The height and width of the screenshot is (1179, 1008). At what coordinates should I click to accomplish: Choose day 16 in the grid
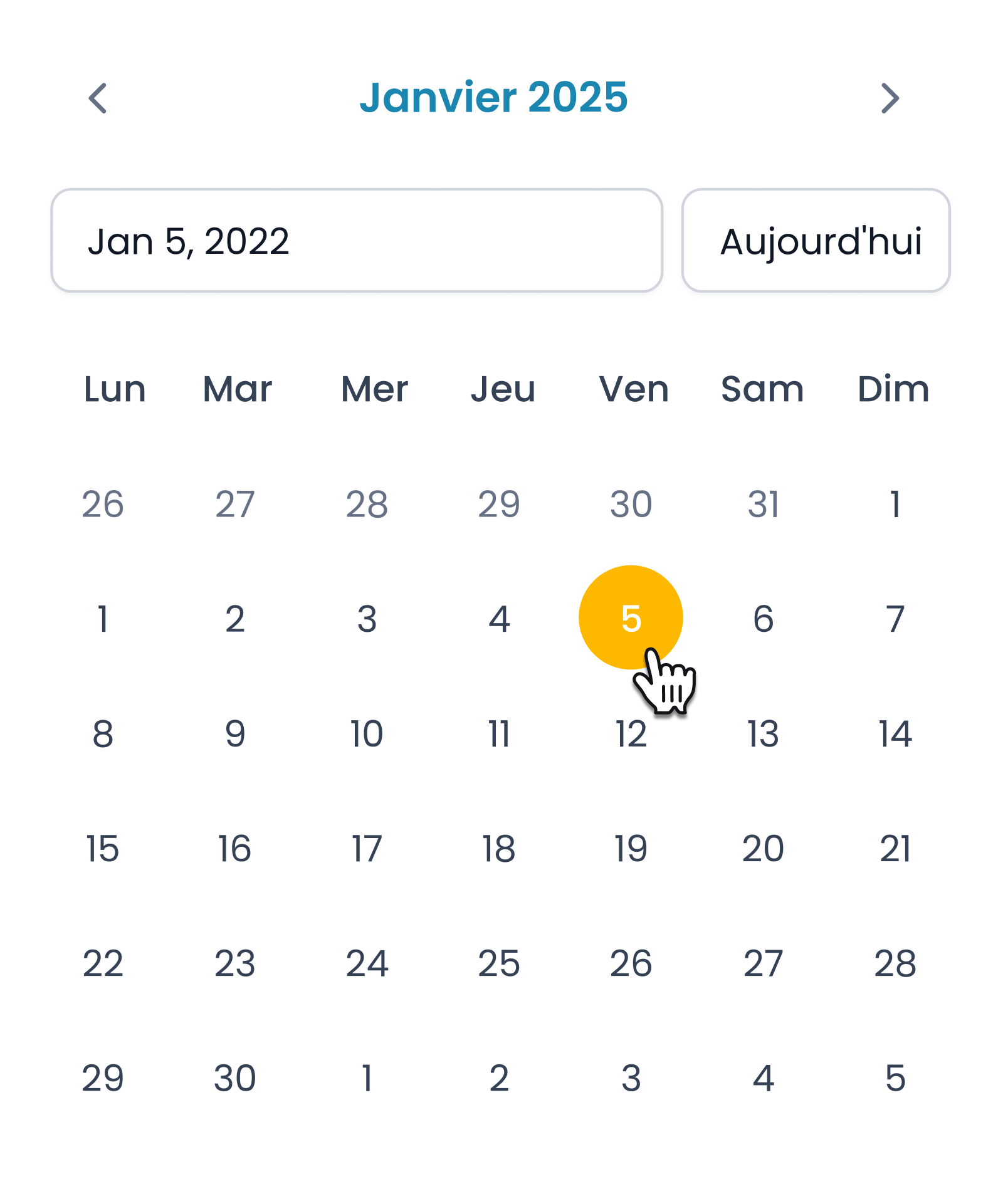click(x=235, y=849)
